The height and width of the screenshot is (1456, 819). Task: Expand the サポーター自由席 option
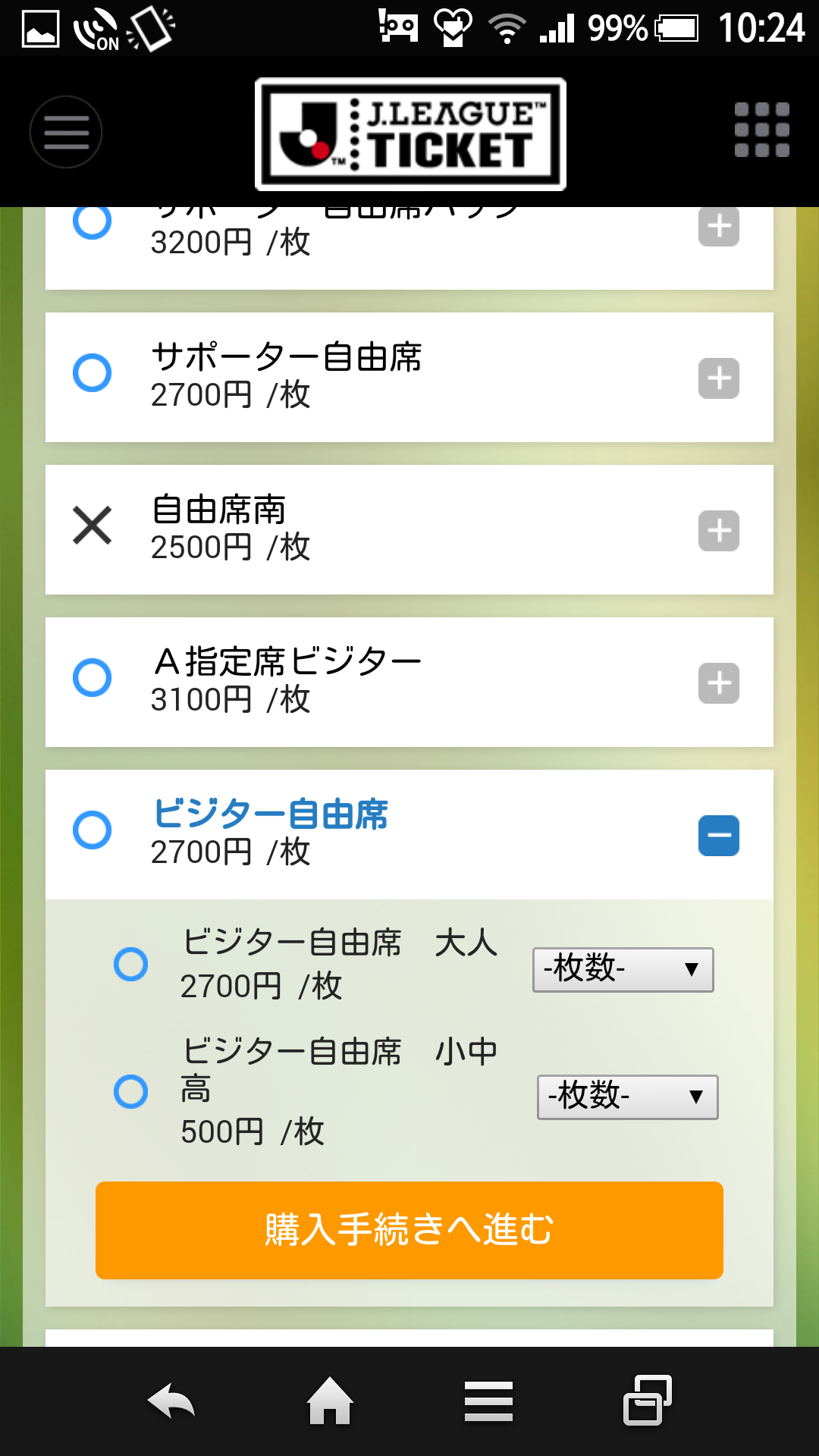click(x=719, y=378)
